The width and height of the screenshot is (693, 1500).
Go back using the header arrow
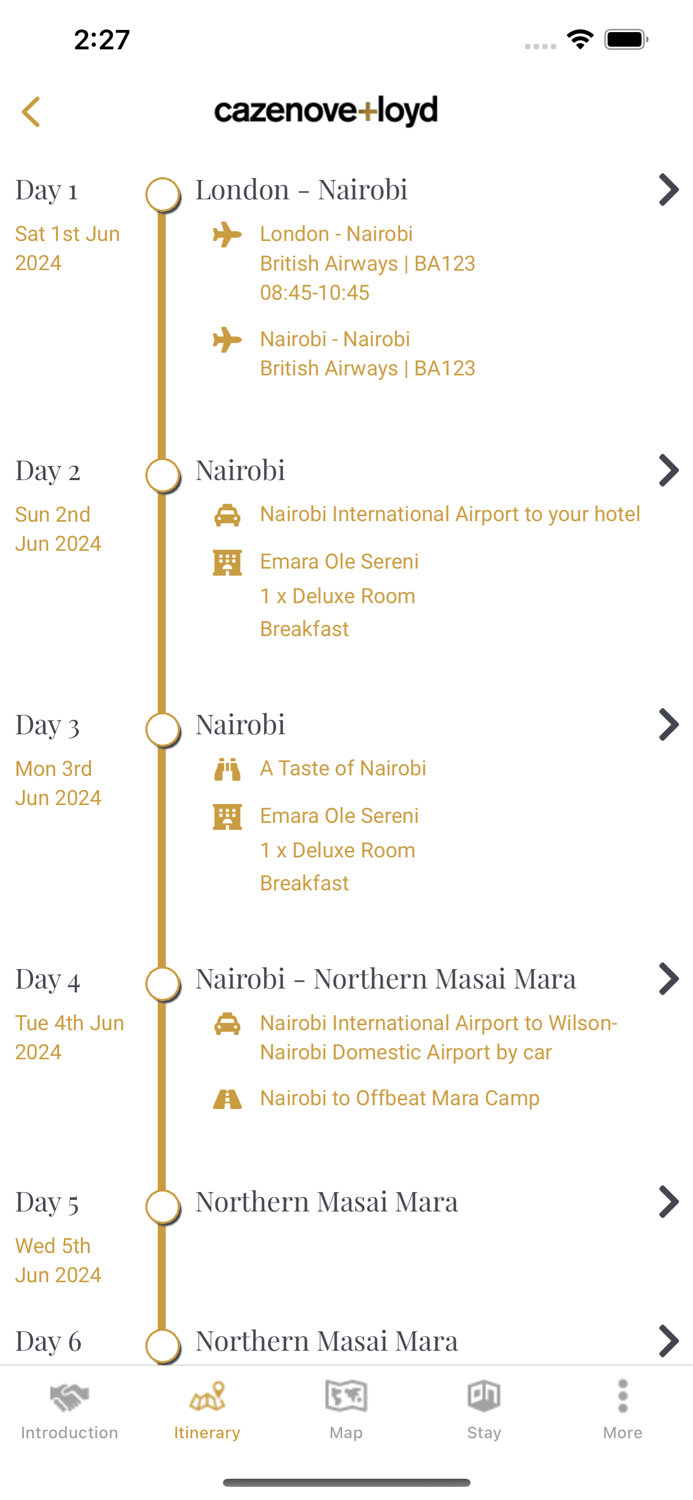pyautogui.click(x=31, y=112)
